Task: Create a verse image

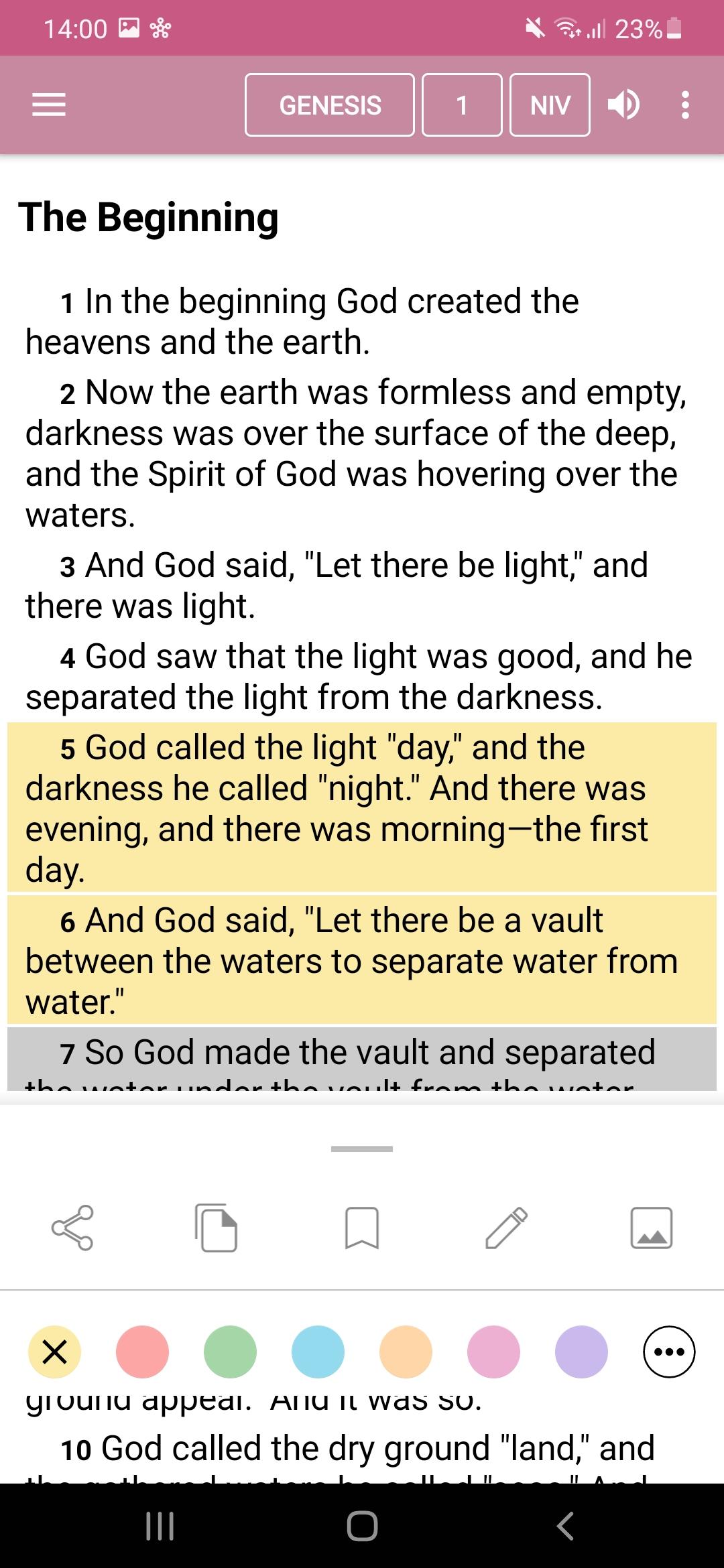Action: [652, 1228]
